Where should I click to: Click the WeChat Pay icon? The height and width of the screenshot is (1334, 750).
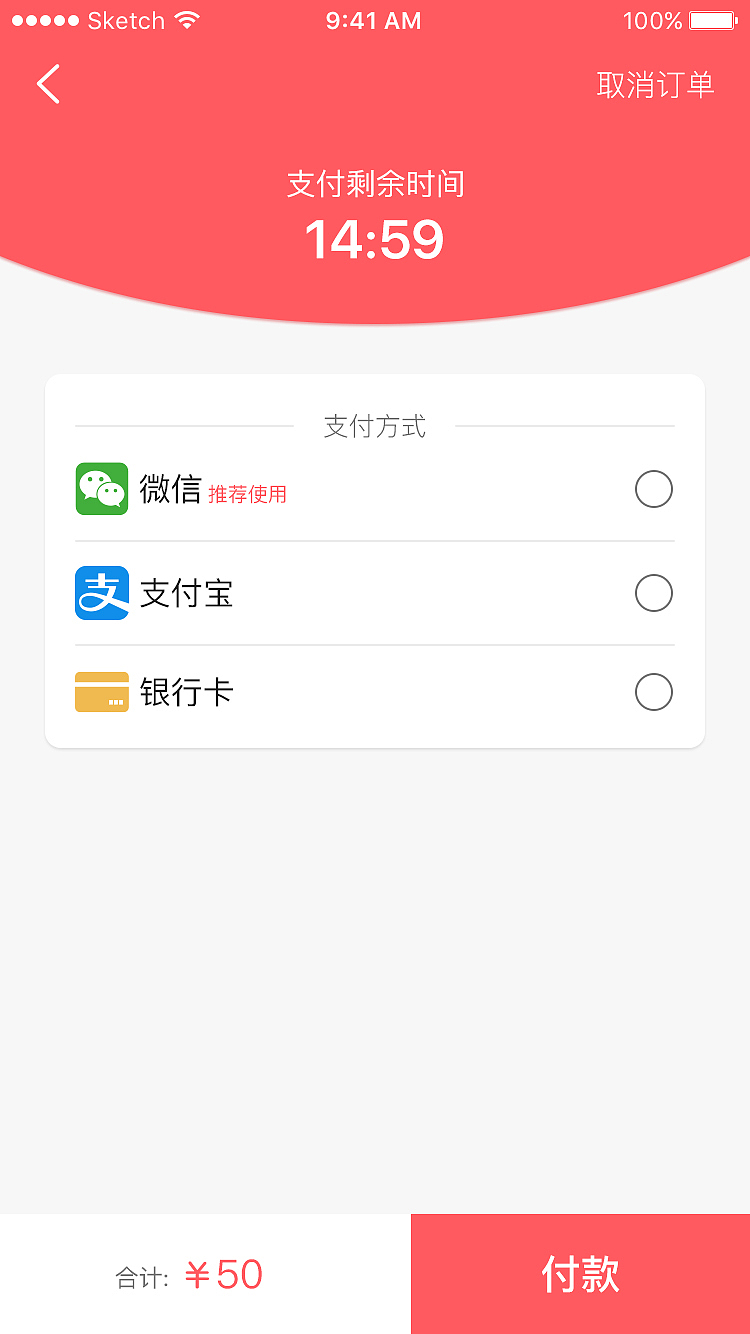101,489
